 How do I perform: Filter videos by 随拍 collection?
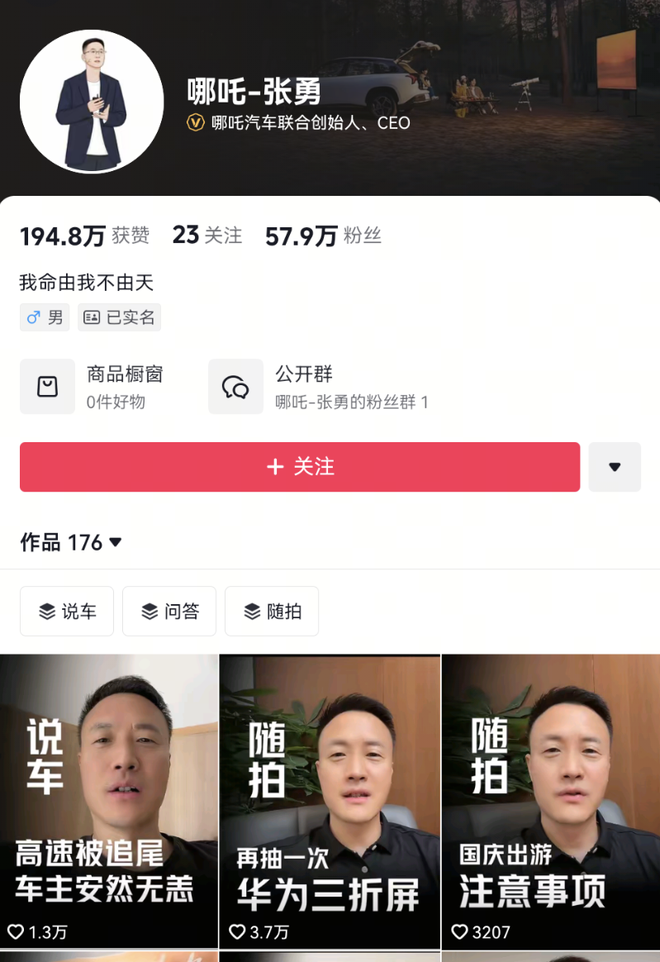click(x=271, y=611)
